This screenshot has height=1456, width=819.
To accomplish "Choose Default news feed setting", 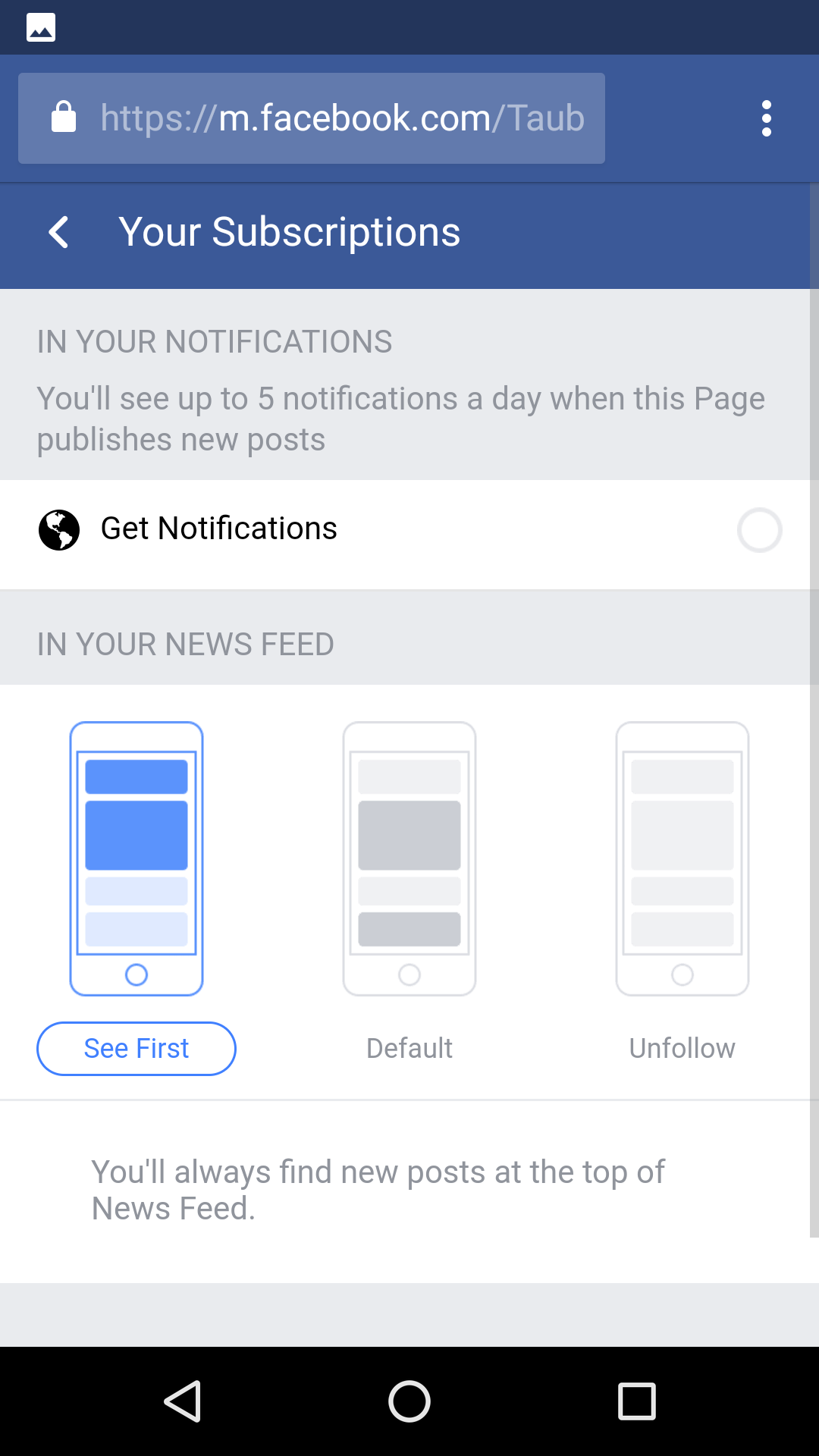I will (409, 1048).
